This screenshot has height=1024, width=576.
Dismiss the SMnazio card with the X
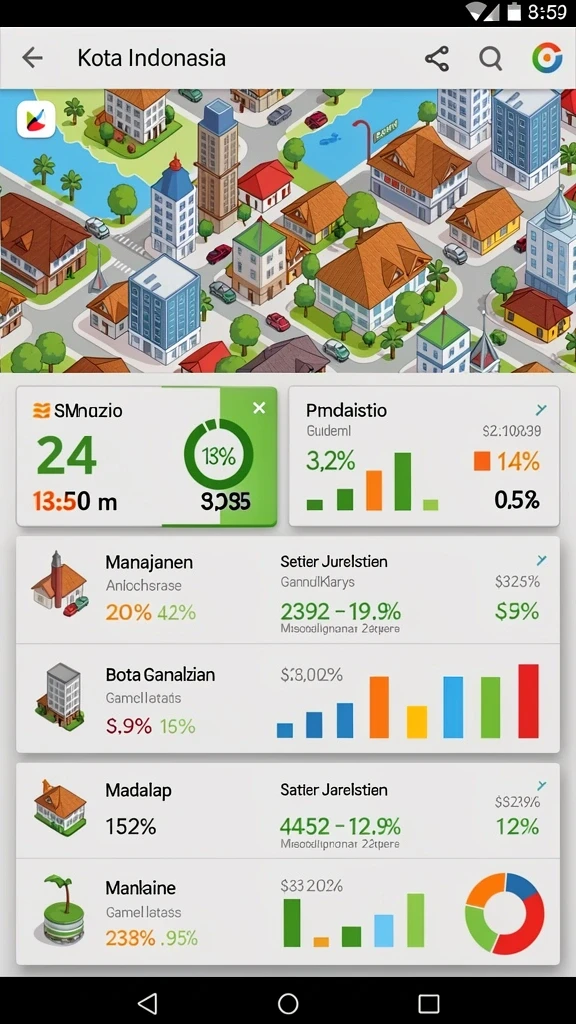(259, 408)
